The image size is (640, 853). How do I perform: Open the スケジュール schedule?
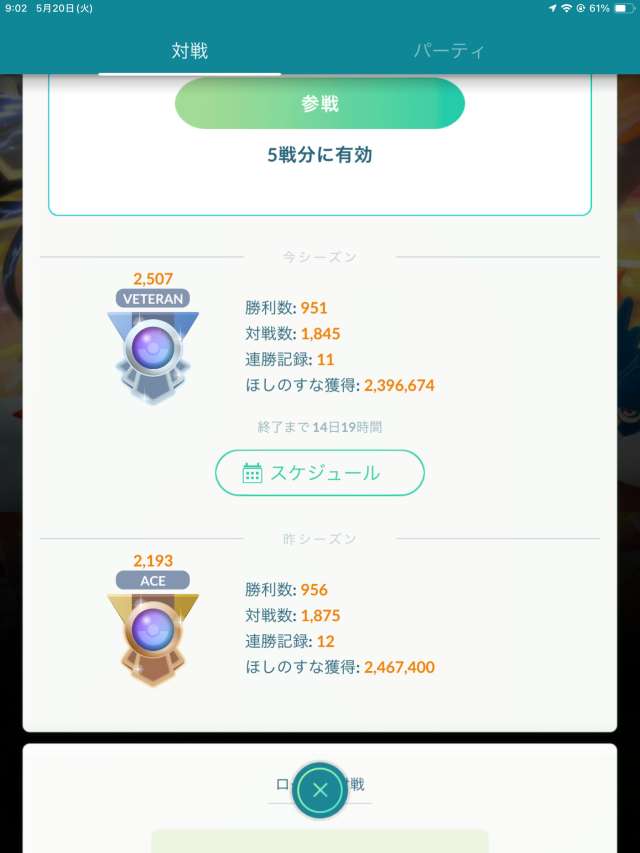tap(319, 473)
